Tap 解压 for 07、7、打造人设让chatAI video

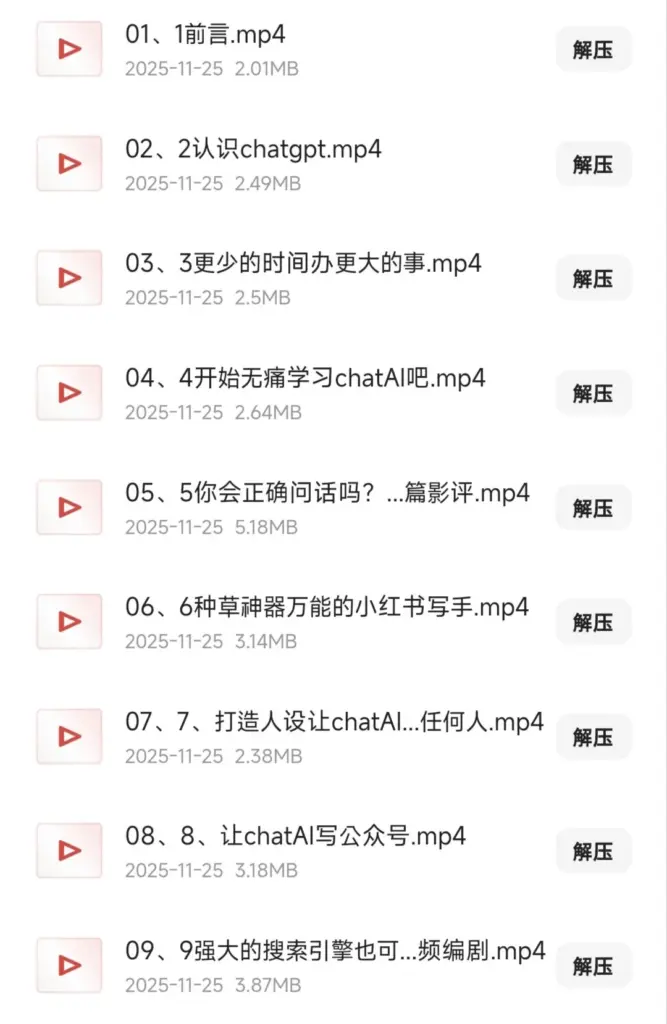point(593,737)
